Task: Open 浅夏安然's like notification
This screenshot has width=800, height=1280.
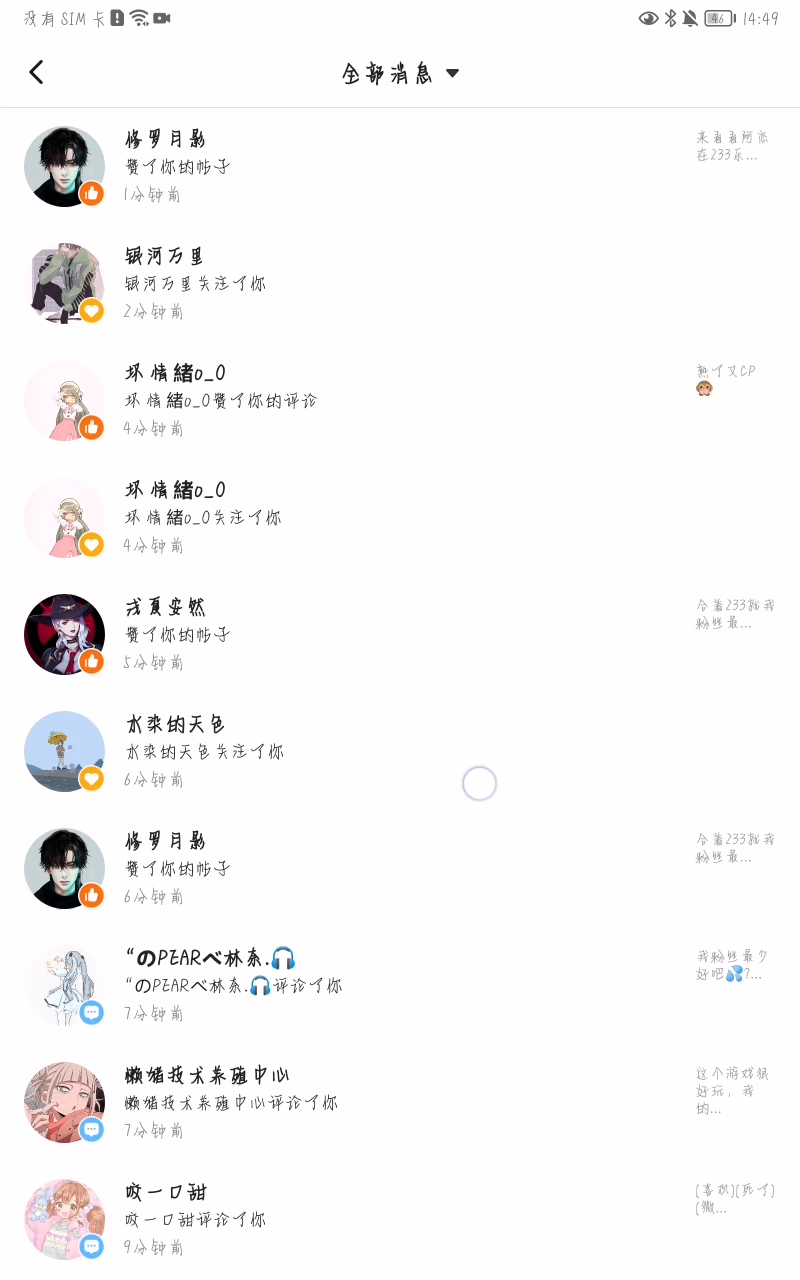Action: [400, 634]
